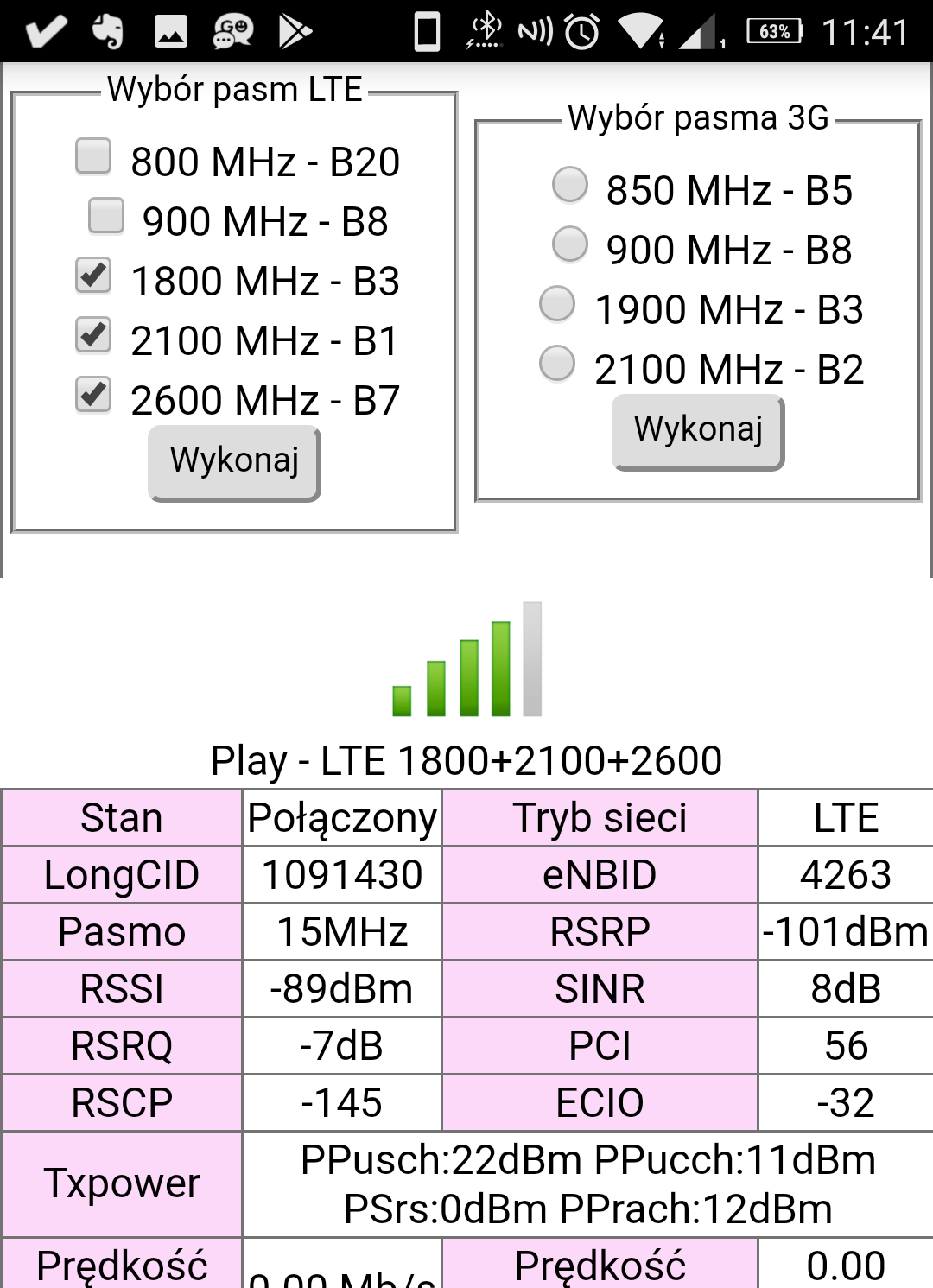Tap Wykonaj under Wybór pasm LTE
Viewport: 933px width, 1288px height.
[234, 461]
